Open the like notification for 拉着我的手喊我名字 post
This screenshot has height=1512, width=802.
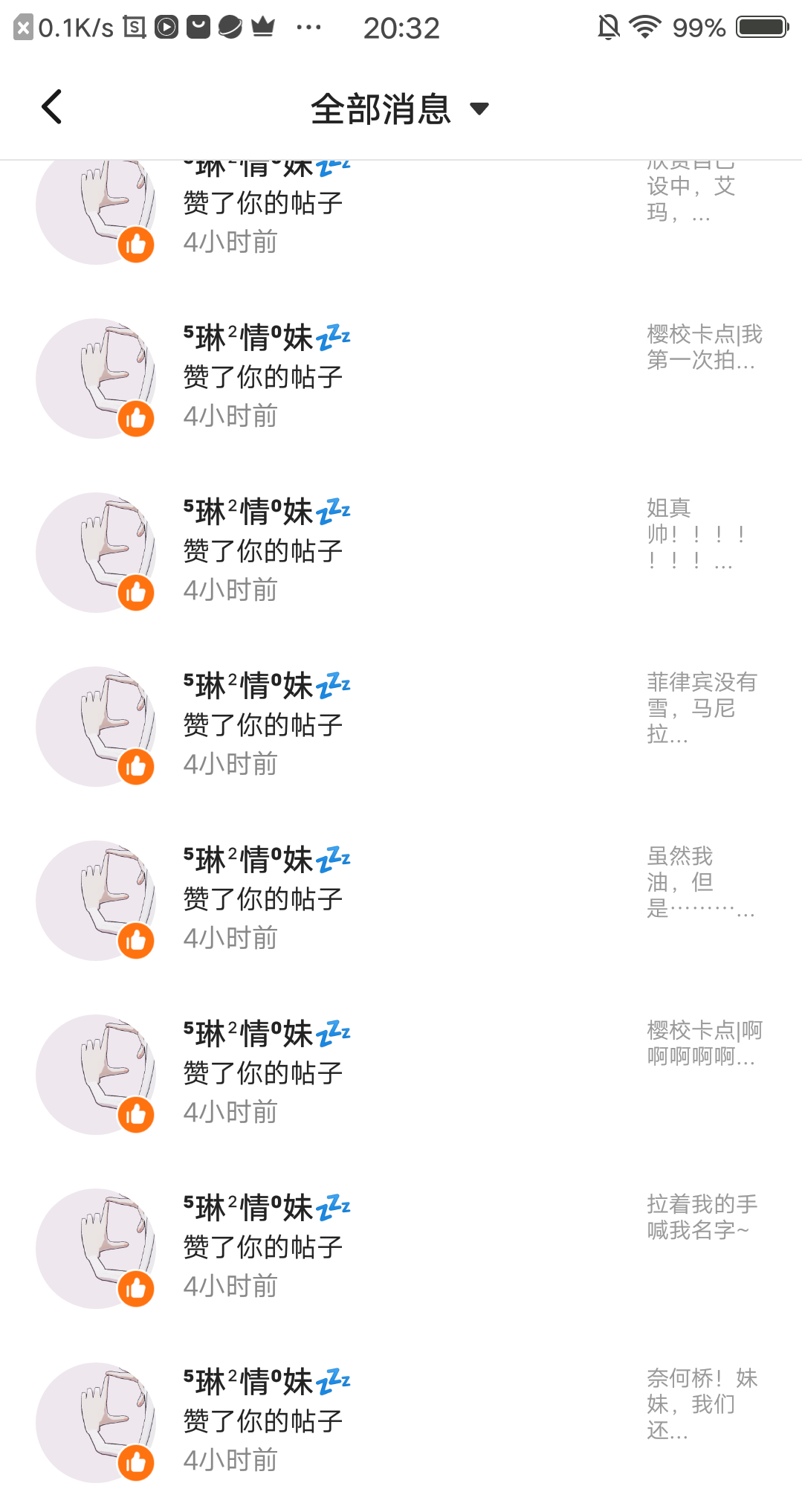pyautogui.click(x=401, y=1247)
